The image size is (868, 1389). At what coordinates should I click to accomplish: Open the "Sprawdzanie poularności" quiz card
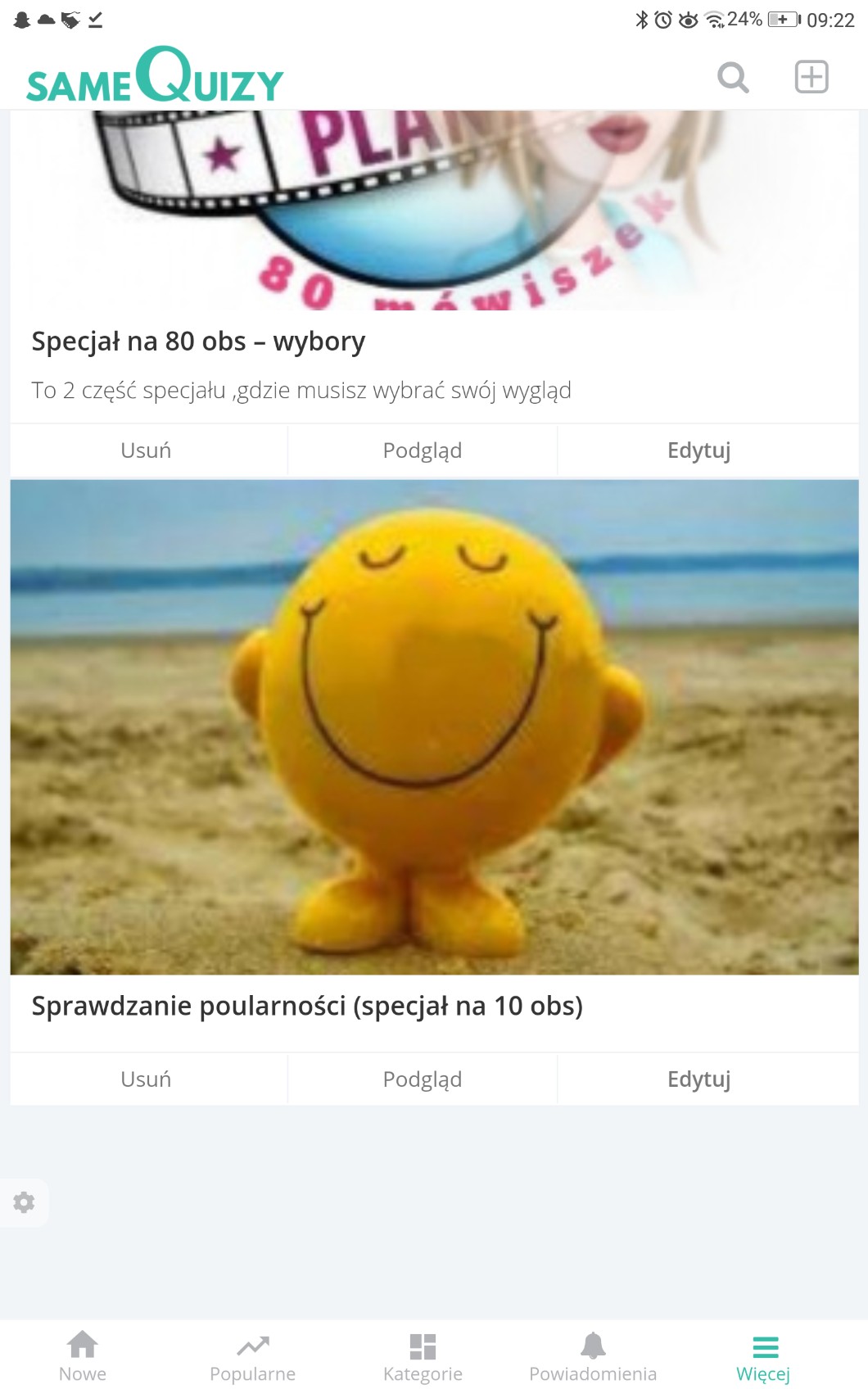[x=434, y=727]
